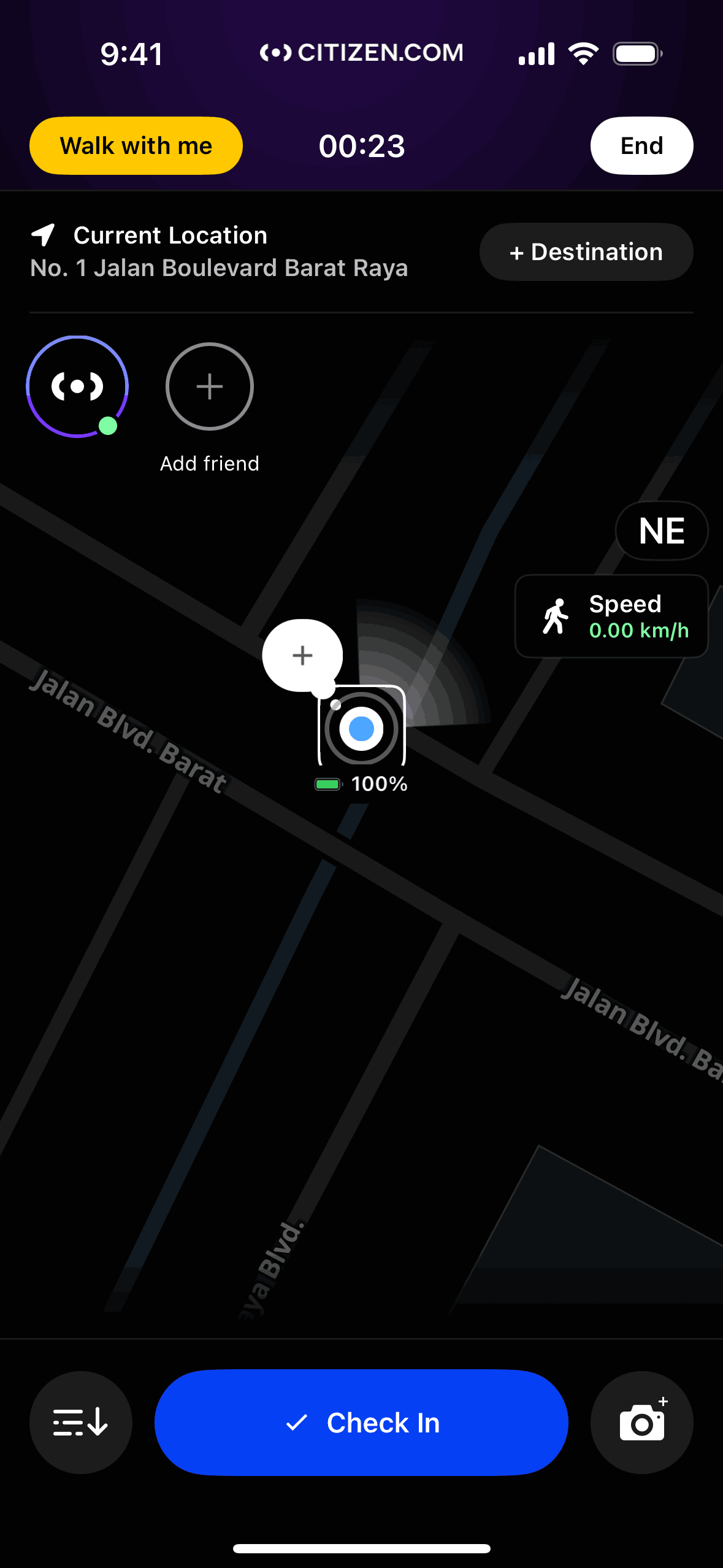Tap the walking Speed card
Screen dimensions: 723x1568
tap(611, 617)
